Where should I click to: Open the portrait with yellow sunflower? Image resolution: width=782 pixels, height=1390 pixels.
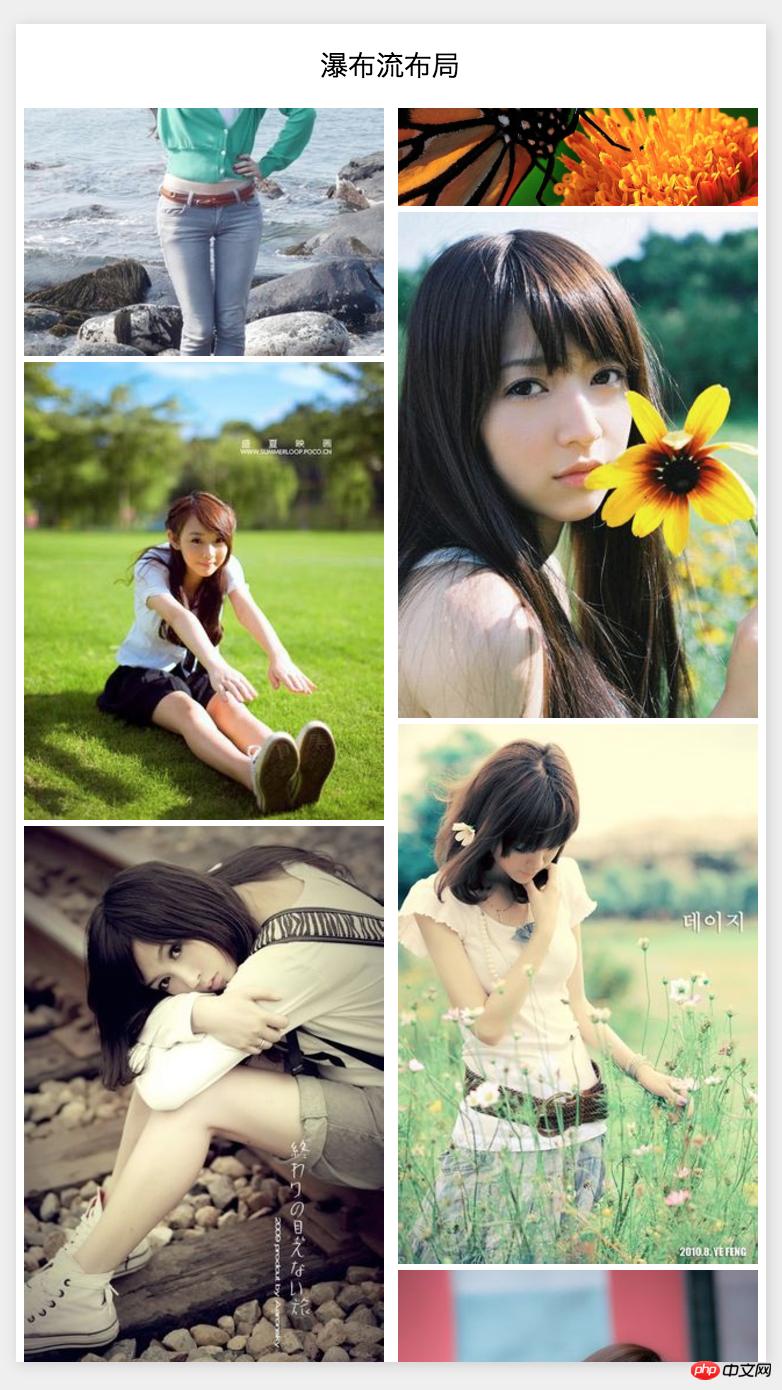click(577, 465)
